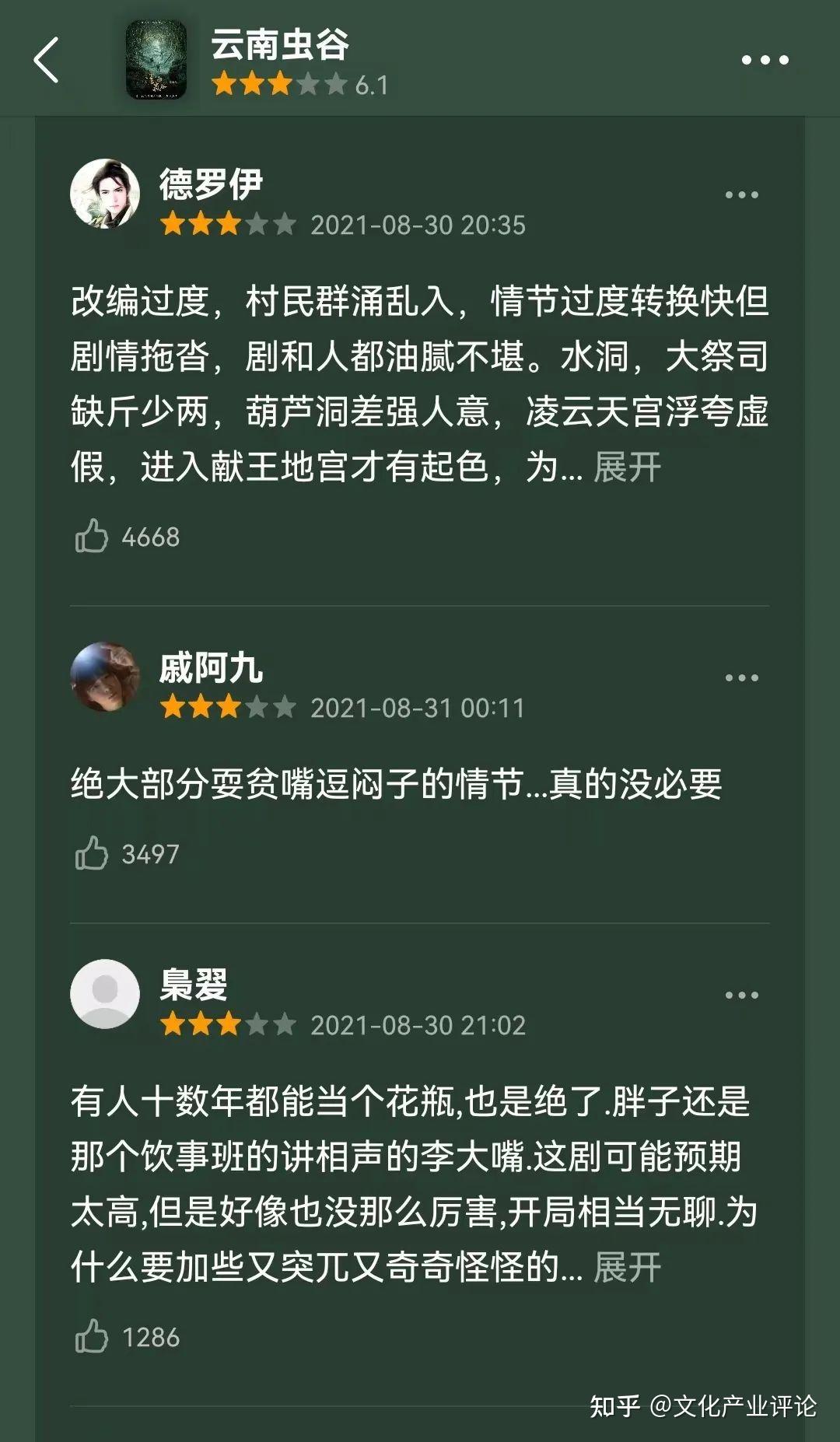Open 戚阿九's profile avatar
Image resolution: width=840 pixels, height=1442 pixels.
(x=105, y=677)
